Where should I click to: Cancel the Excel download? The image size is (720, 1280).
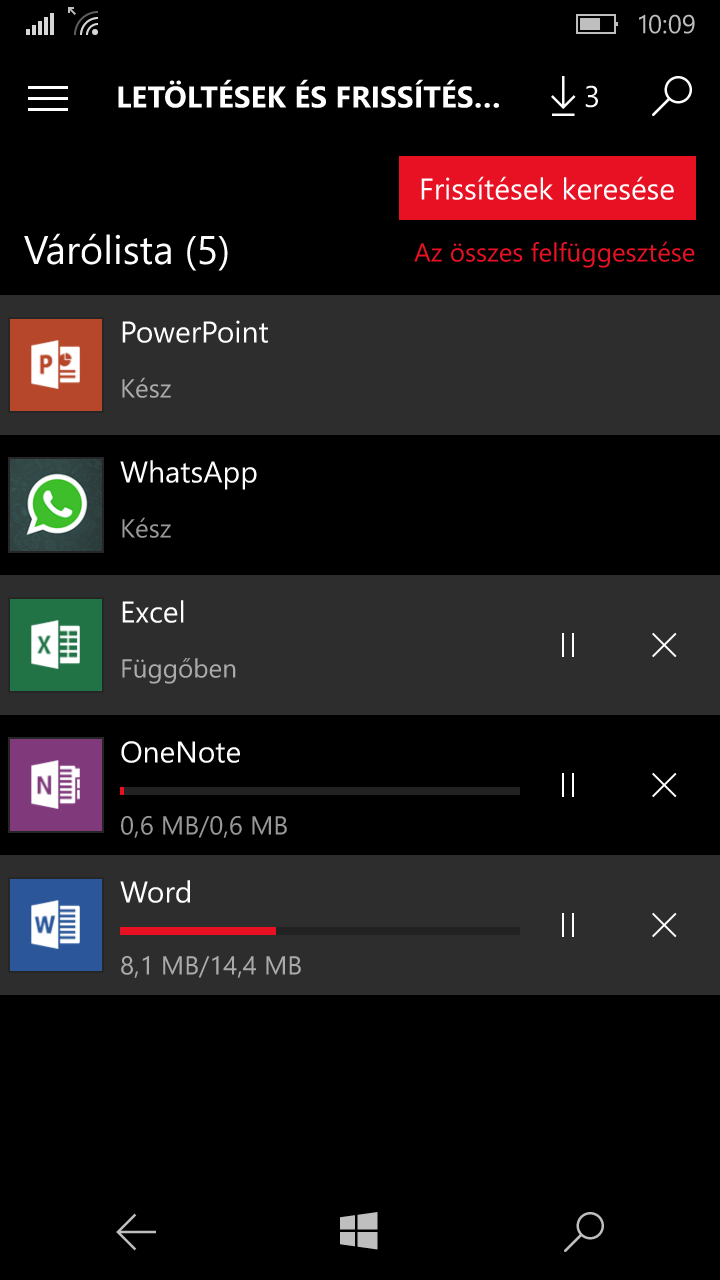tap(664, 645)
